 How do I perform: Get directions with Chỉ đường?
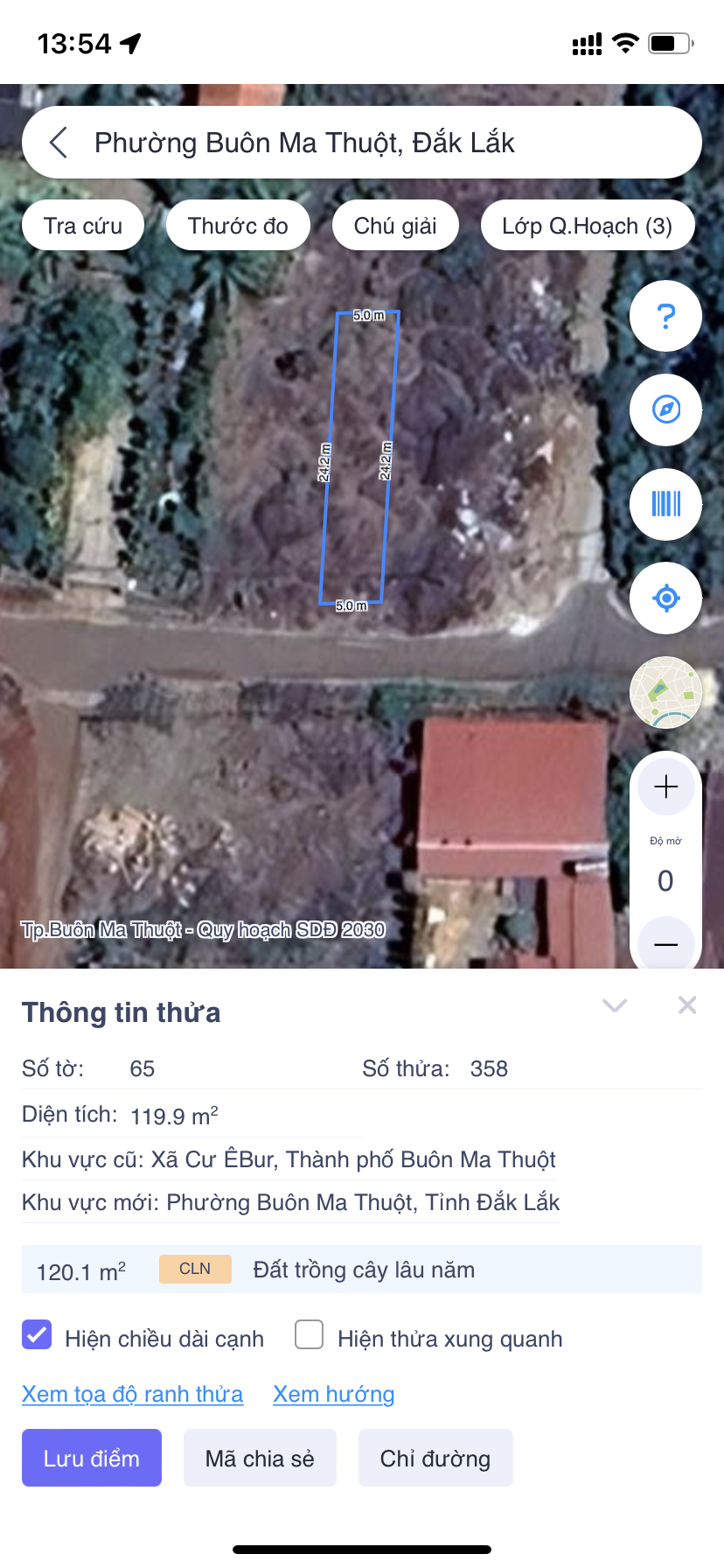tap(435, 1458)
